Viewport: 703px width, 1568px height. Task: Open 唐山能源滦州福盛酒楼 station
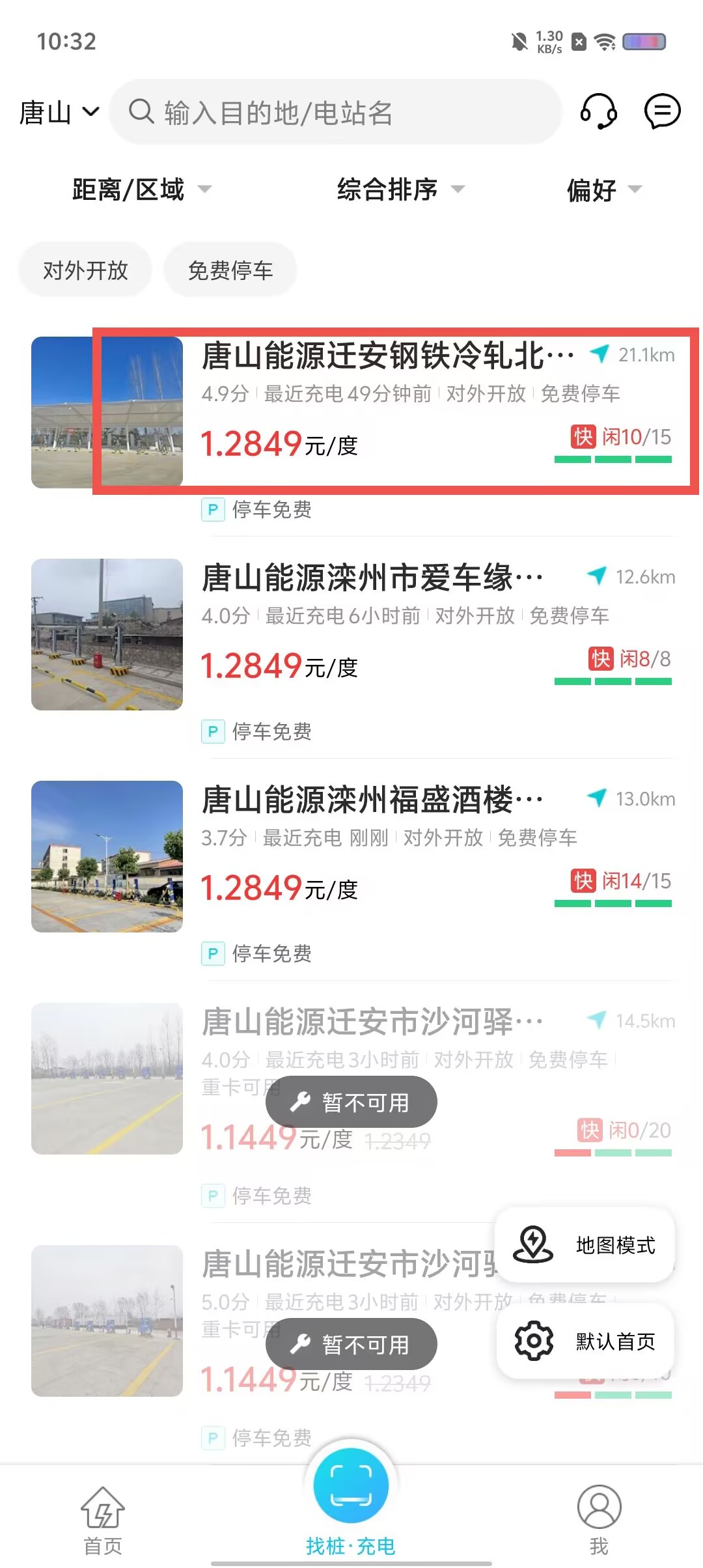point(353,871)
